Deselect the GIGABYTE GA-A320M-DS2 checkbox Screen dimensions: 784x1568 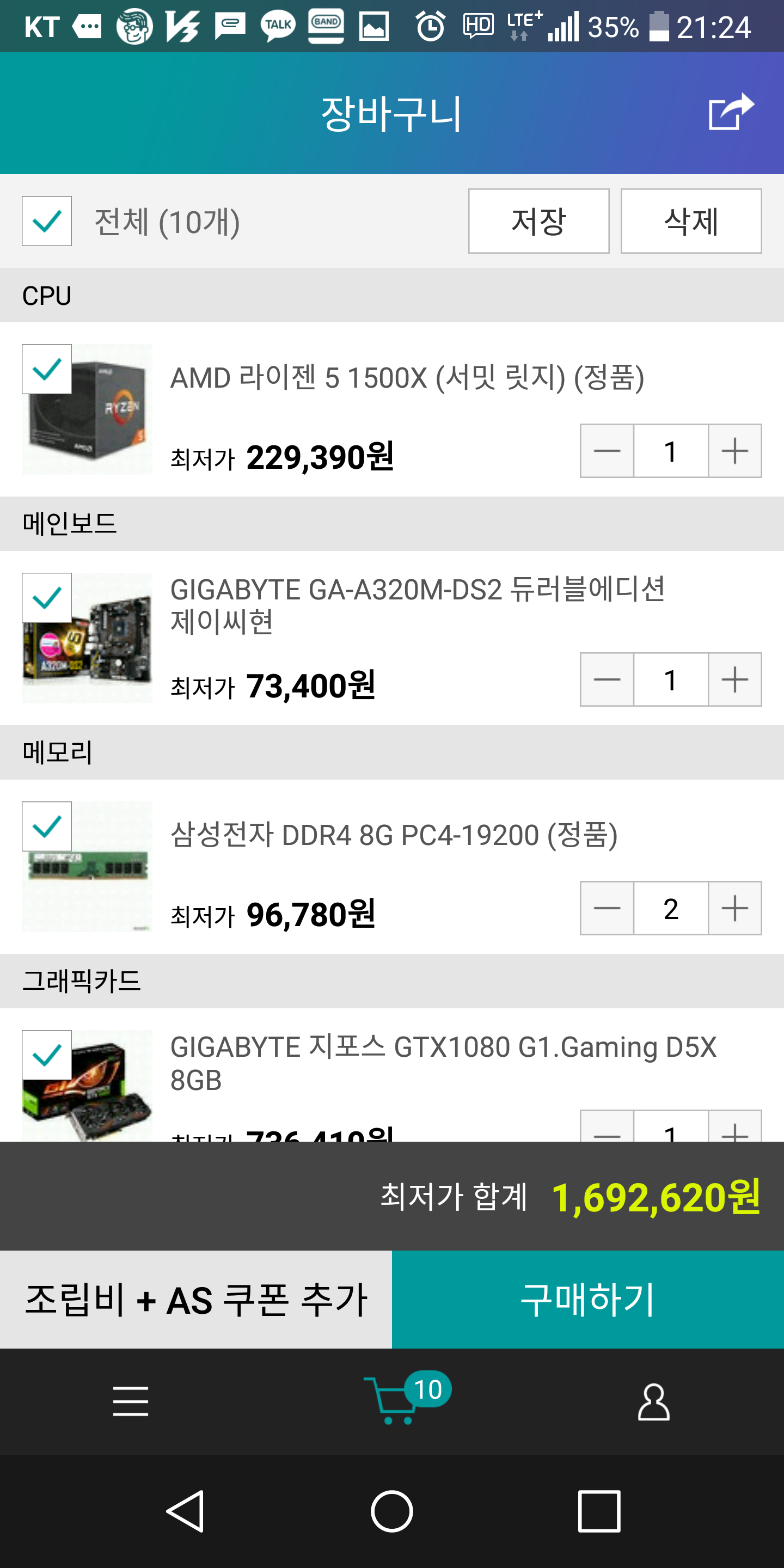[x=47, y=598]
